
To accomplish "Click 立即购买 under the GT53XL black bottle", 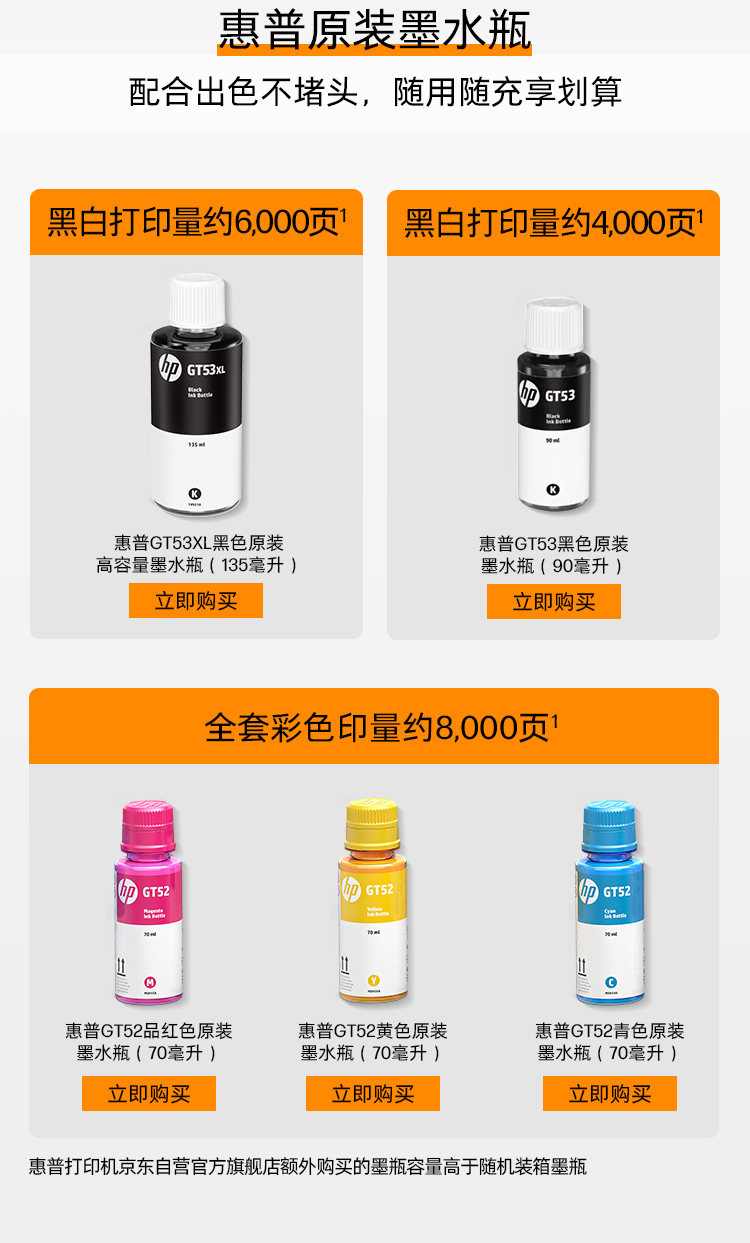I will [195, 600].
